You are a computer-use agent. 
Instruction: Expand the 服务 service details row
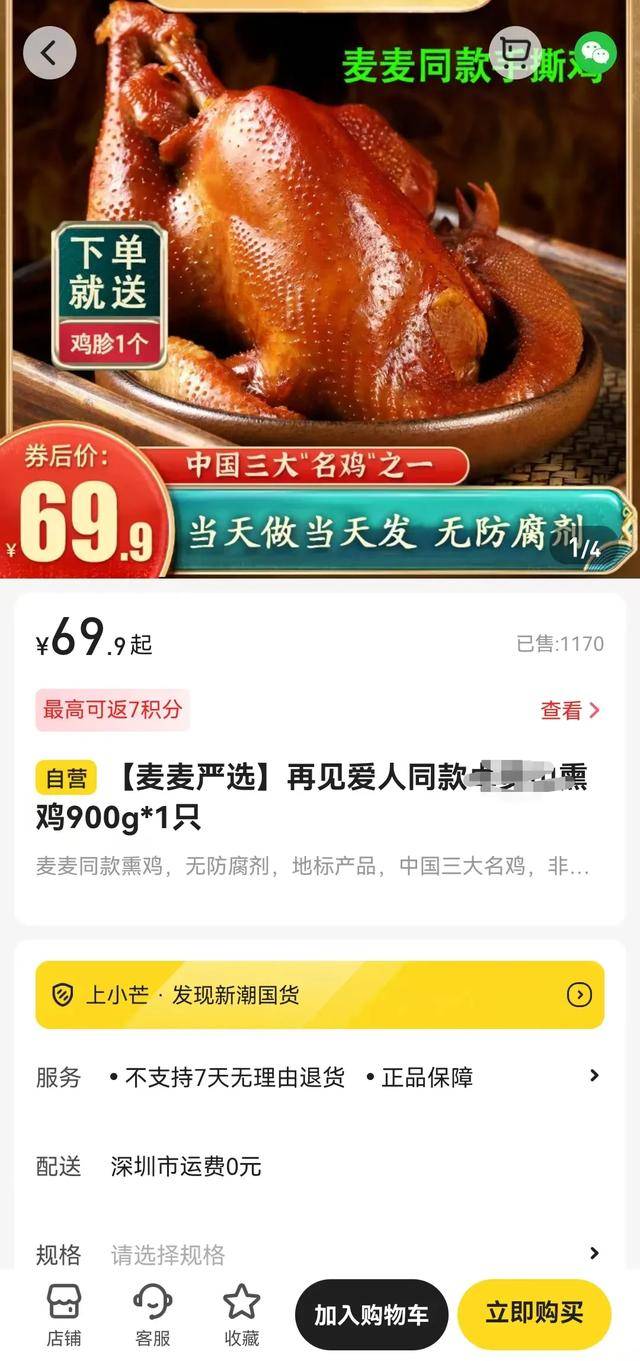click(320, 1077)
